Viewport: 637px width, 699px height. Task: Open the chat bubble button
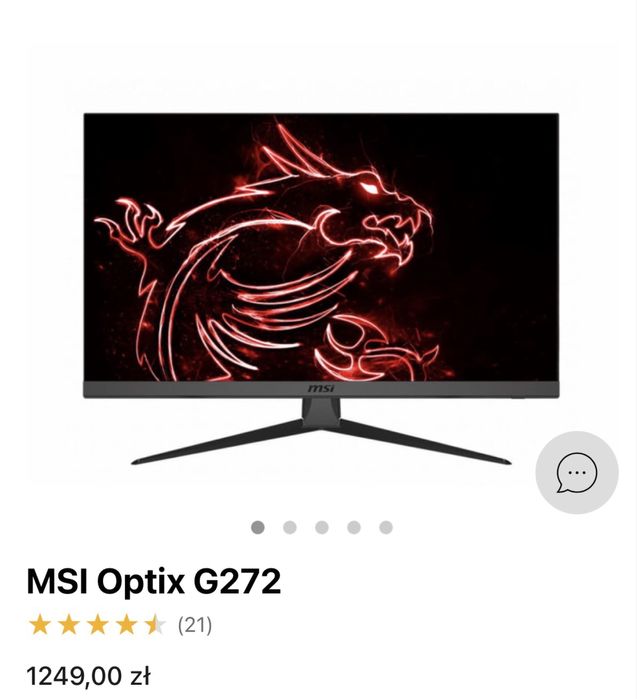point(576,472)
